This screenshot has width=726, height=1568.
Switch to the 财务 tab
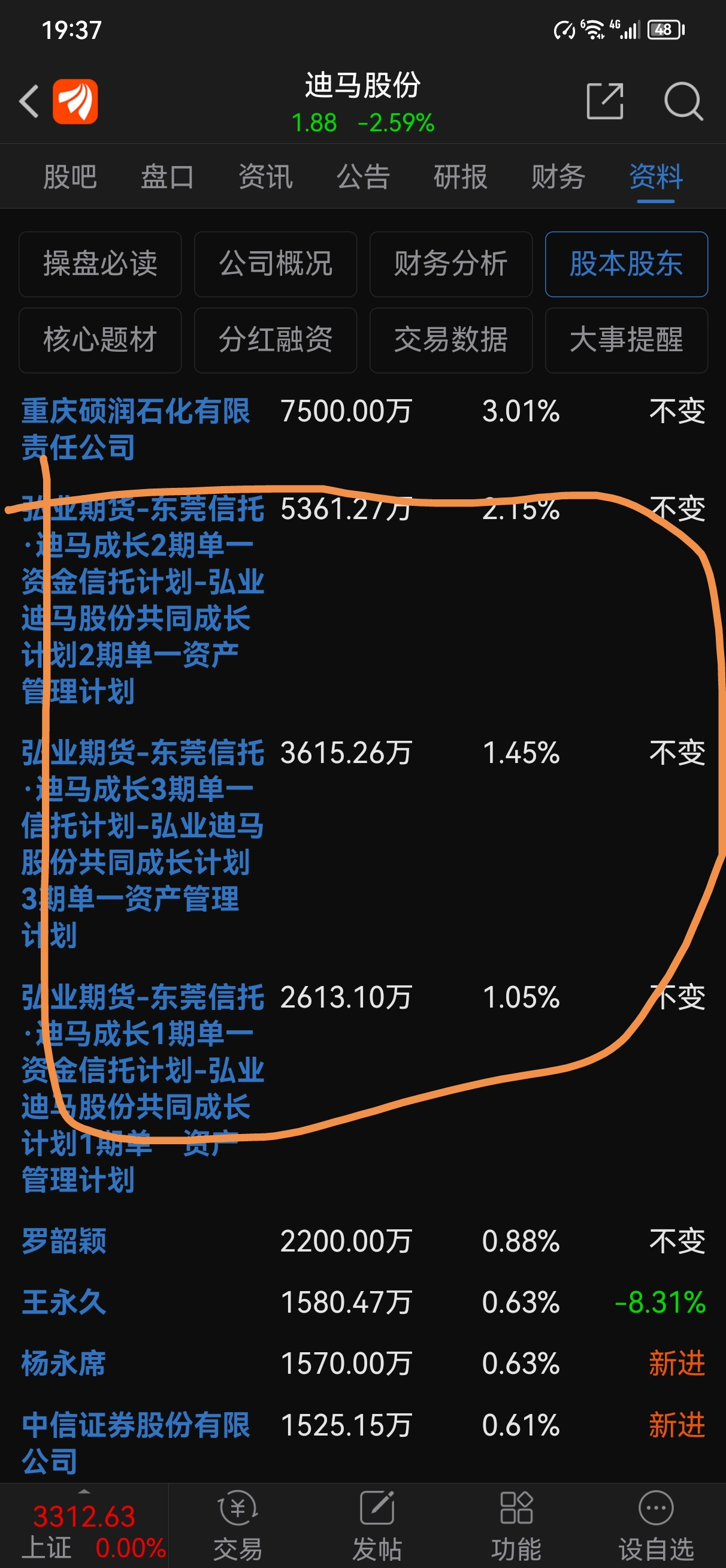click(558, 177)
